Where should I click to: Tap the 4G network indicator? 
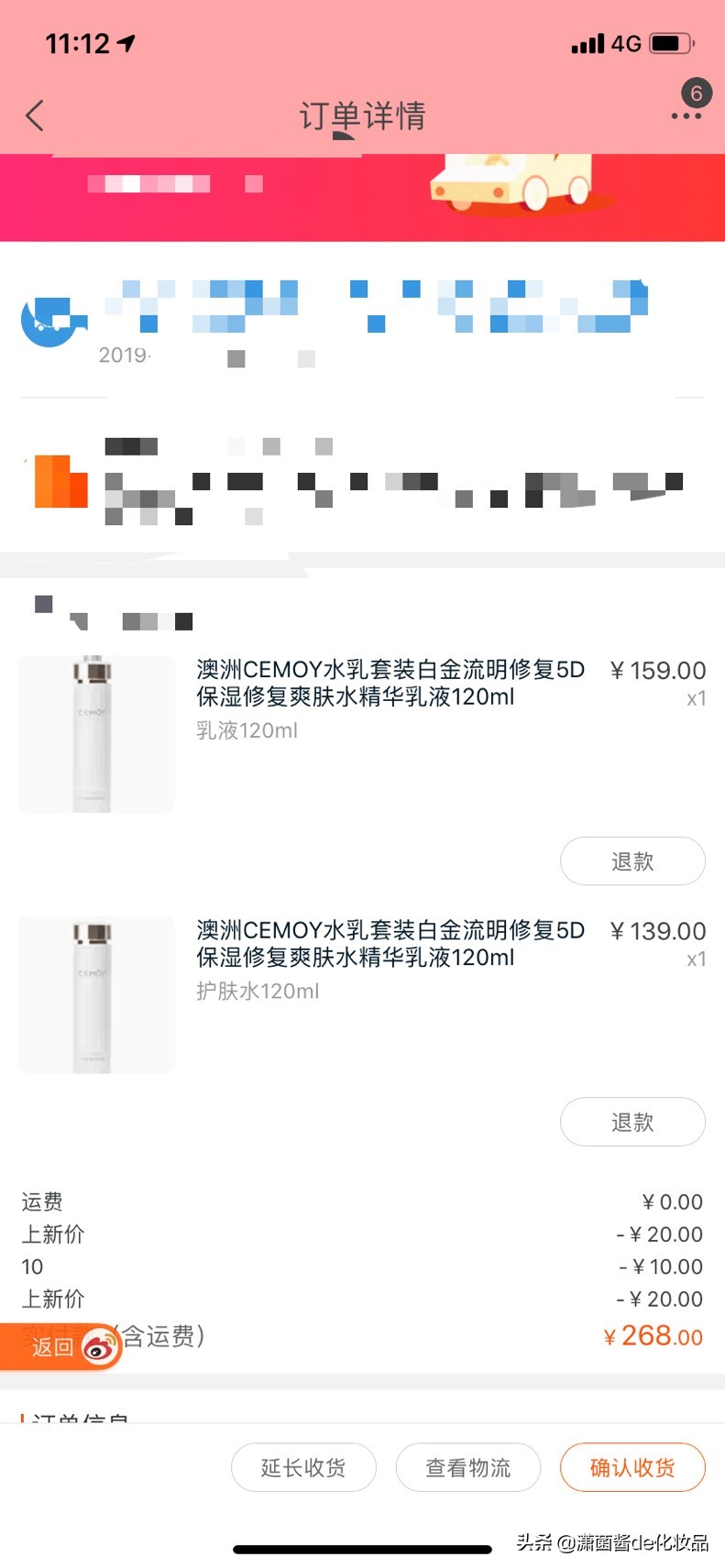(626, 41)
